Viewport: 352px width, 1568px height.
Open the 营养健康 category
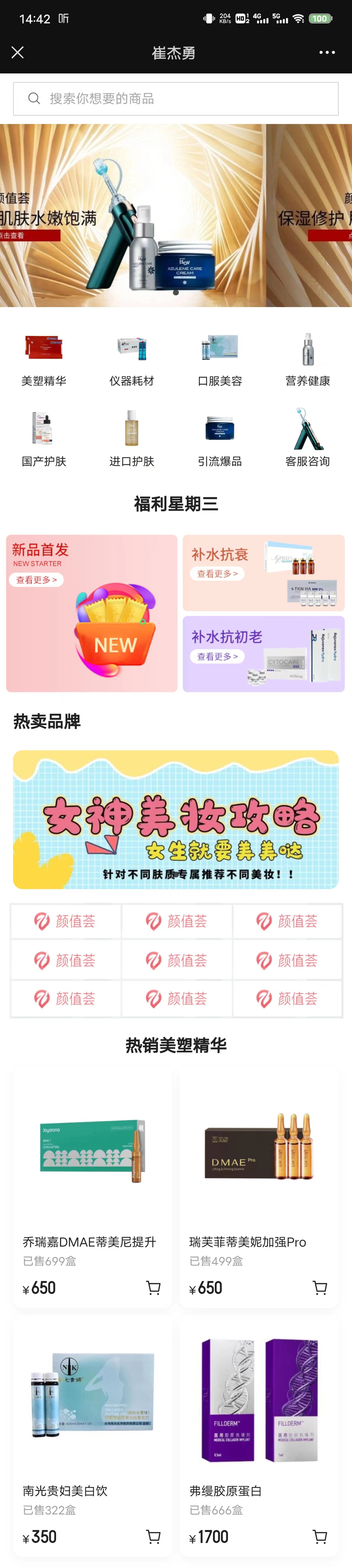[307, 359]
